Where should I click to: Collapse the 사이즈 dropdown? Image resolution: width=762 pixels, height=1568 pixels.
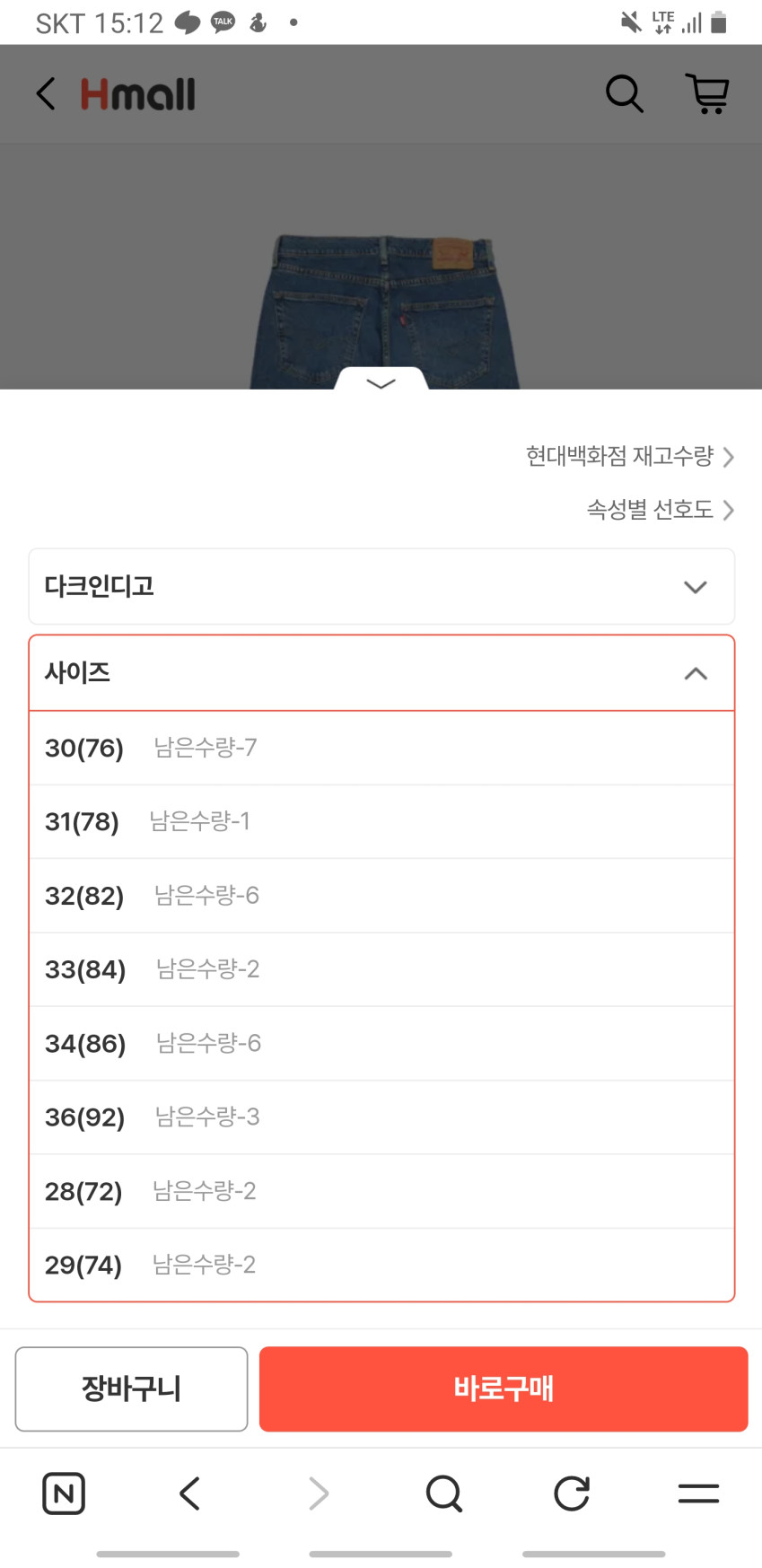(x=381, y=673)
